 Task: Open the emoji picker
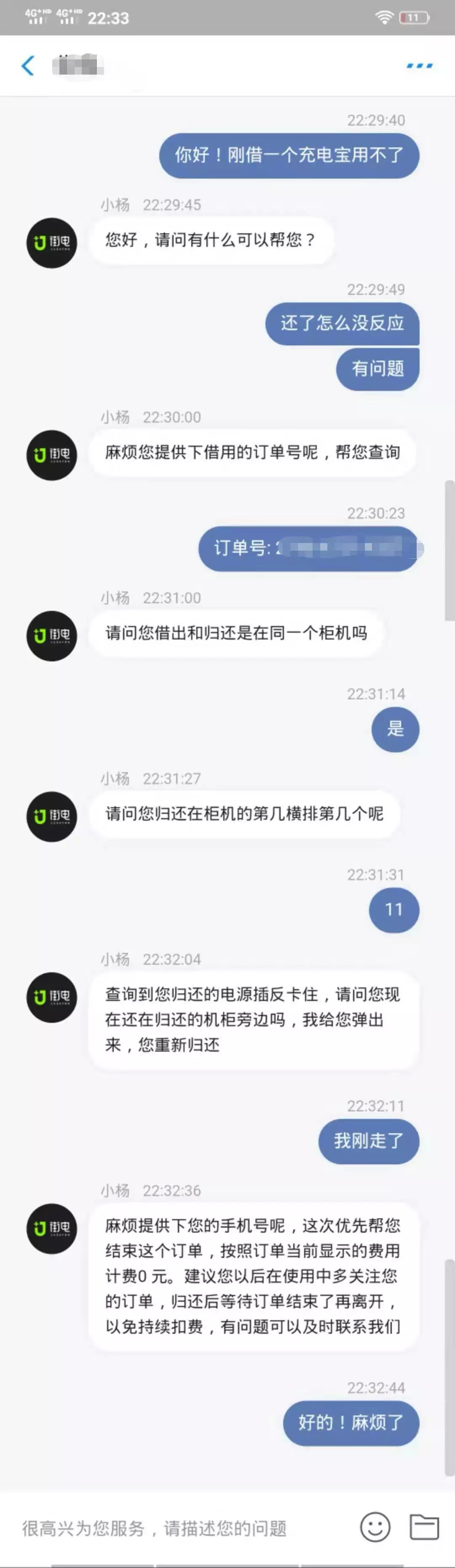[x=375, y=1527]
